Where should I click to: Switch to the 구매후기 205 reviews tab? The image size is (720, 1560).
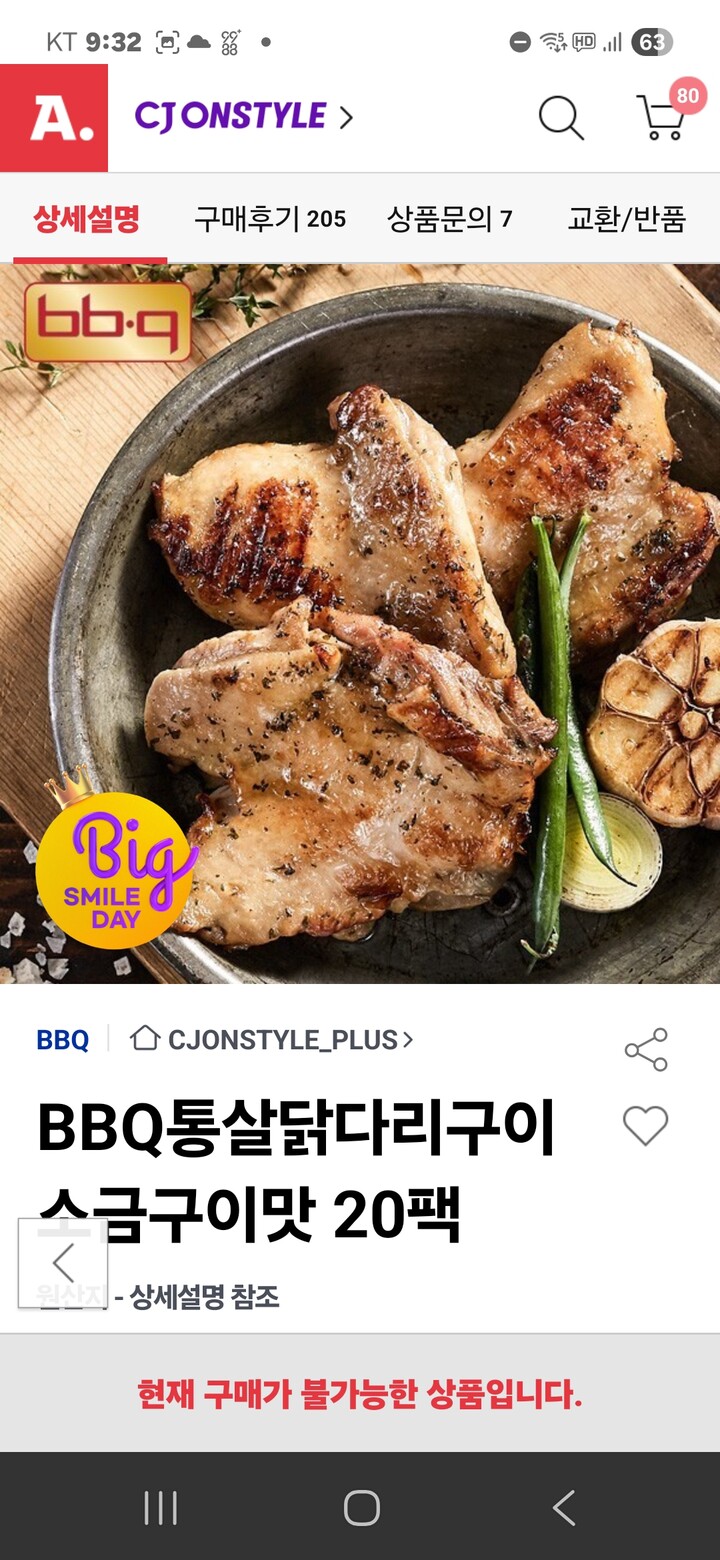[270, 218]
